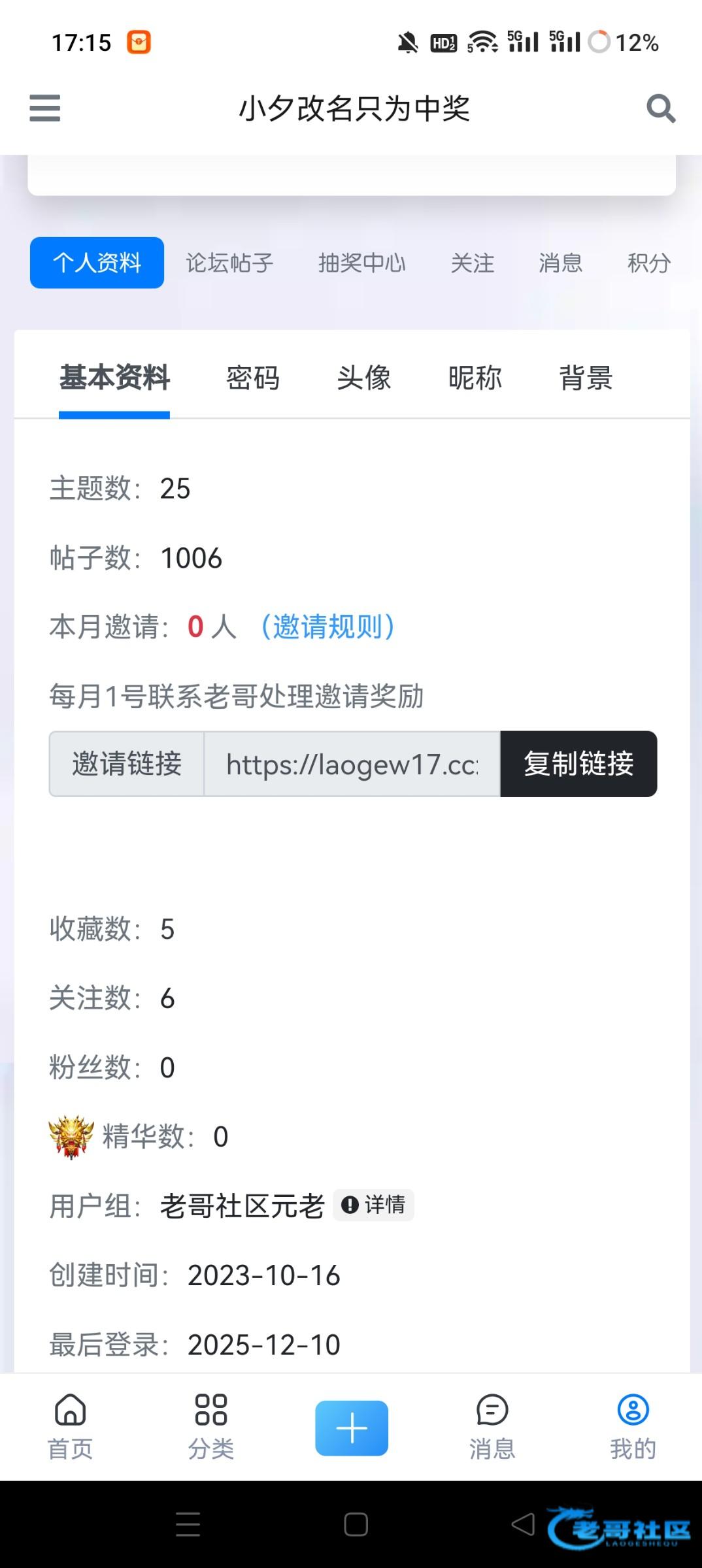The image size is (702, 1568).
Task: Go to 首页 in bottom navigation
Action: click(70, 1427)
